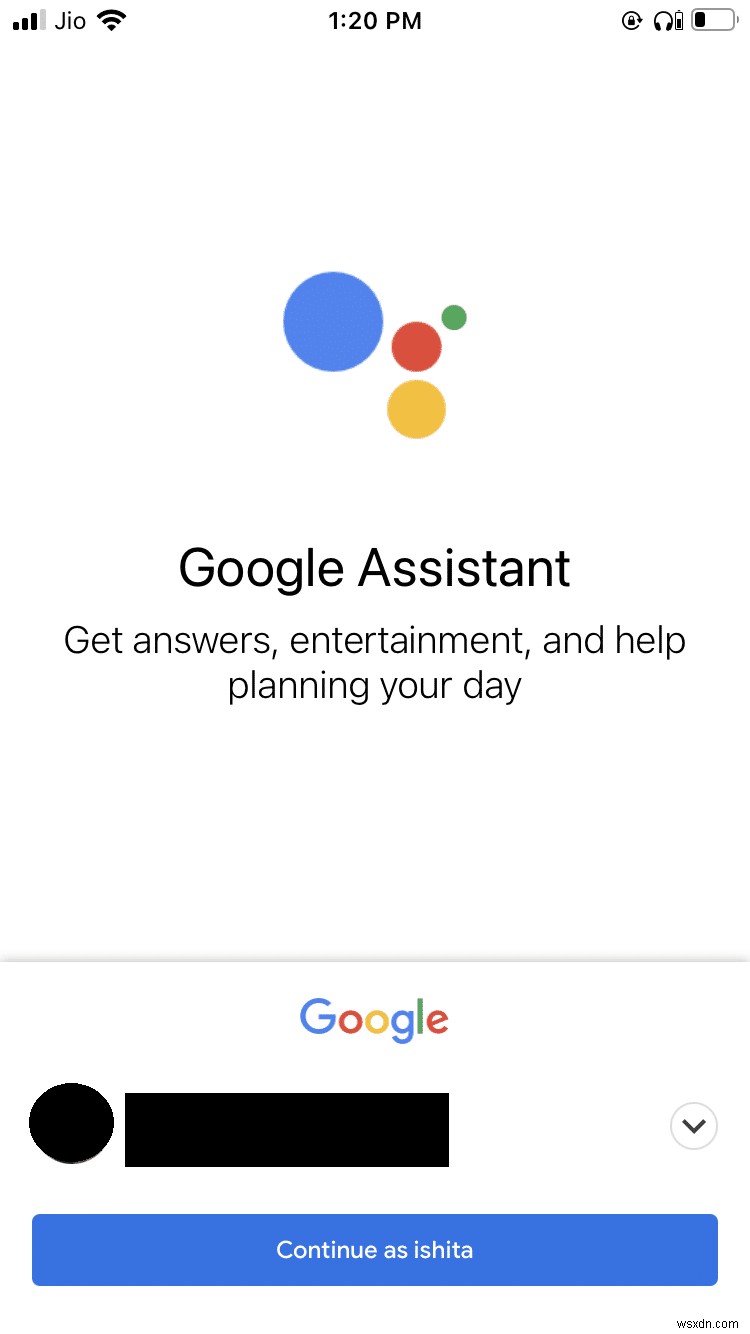The image size is (750, 1334).
Task: Tap the Google Assistant four-dot logo
Action: (x=373, y=350)
